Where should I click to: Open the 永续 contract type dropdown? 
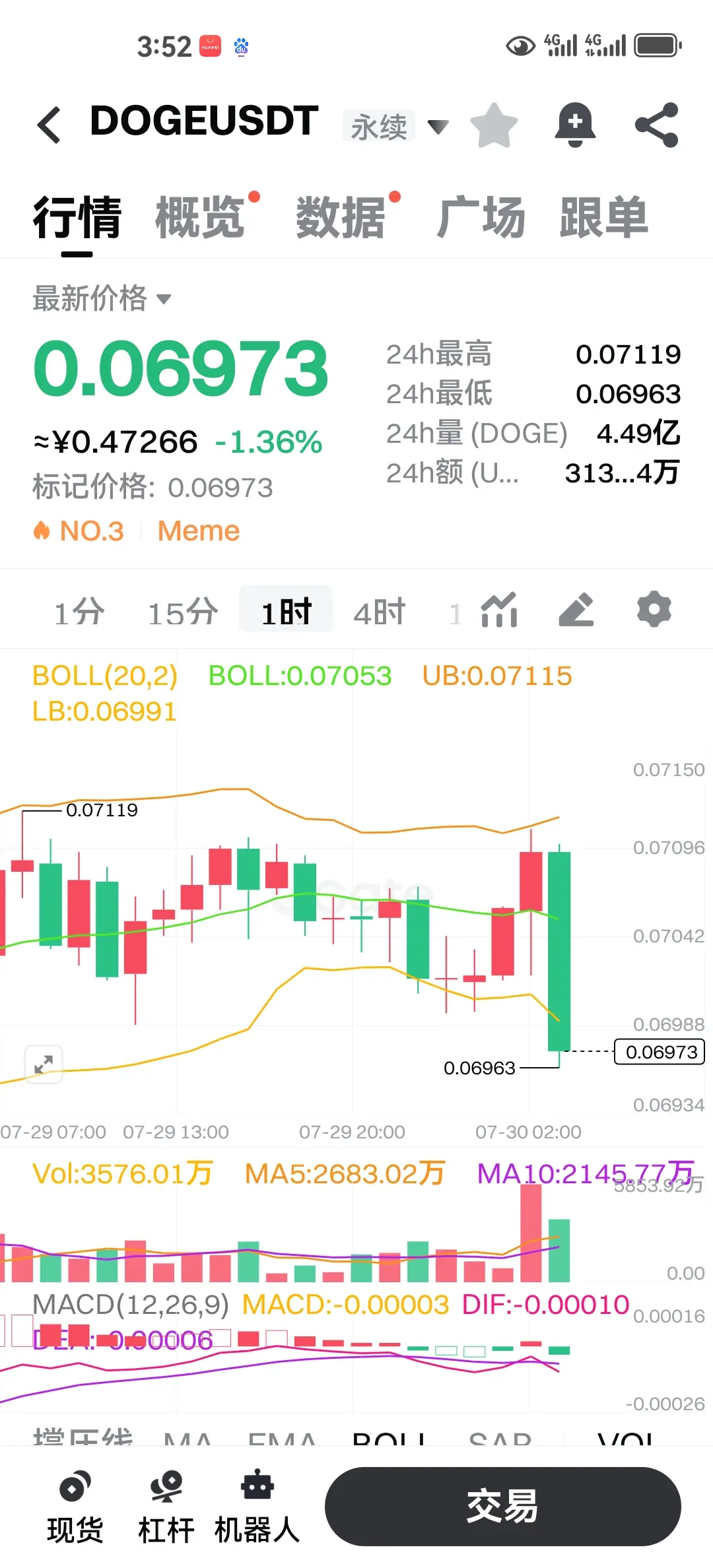tap(395, 125)
